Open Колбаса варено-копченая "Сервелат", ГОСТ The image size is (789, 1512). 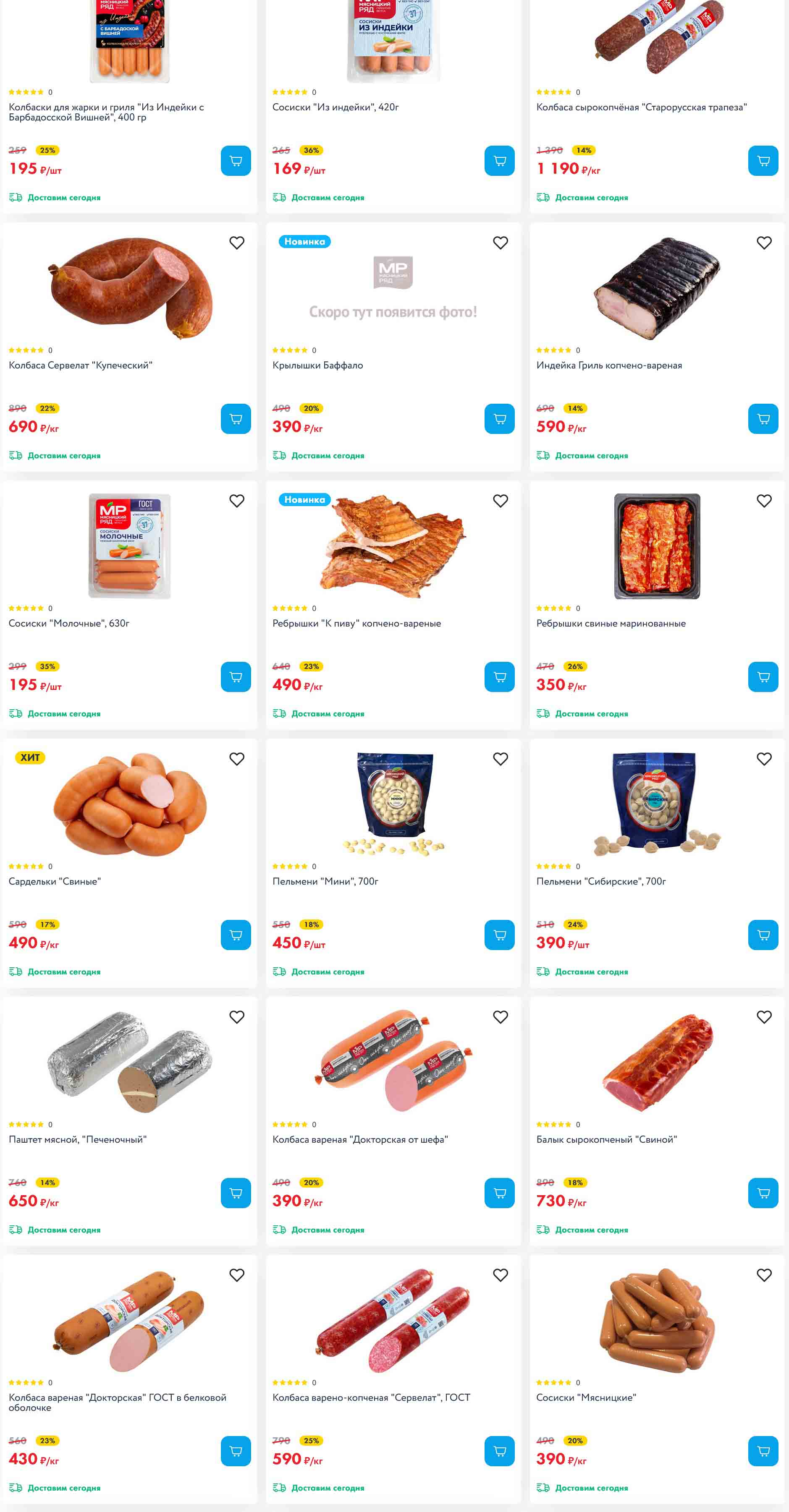(371, 1397)
